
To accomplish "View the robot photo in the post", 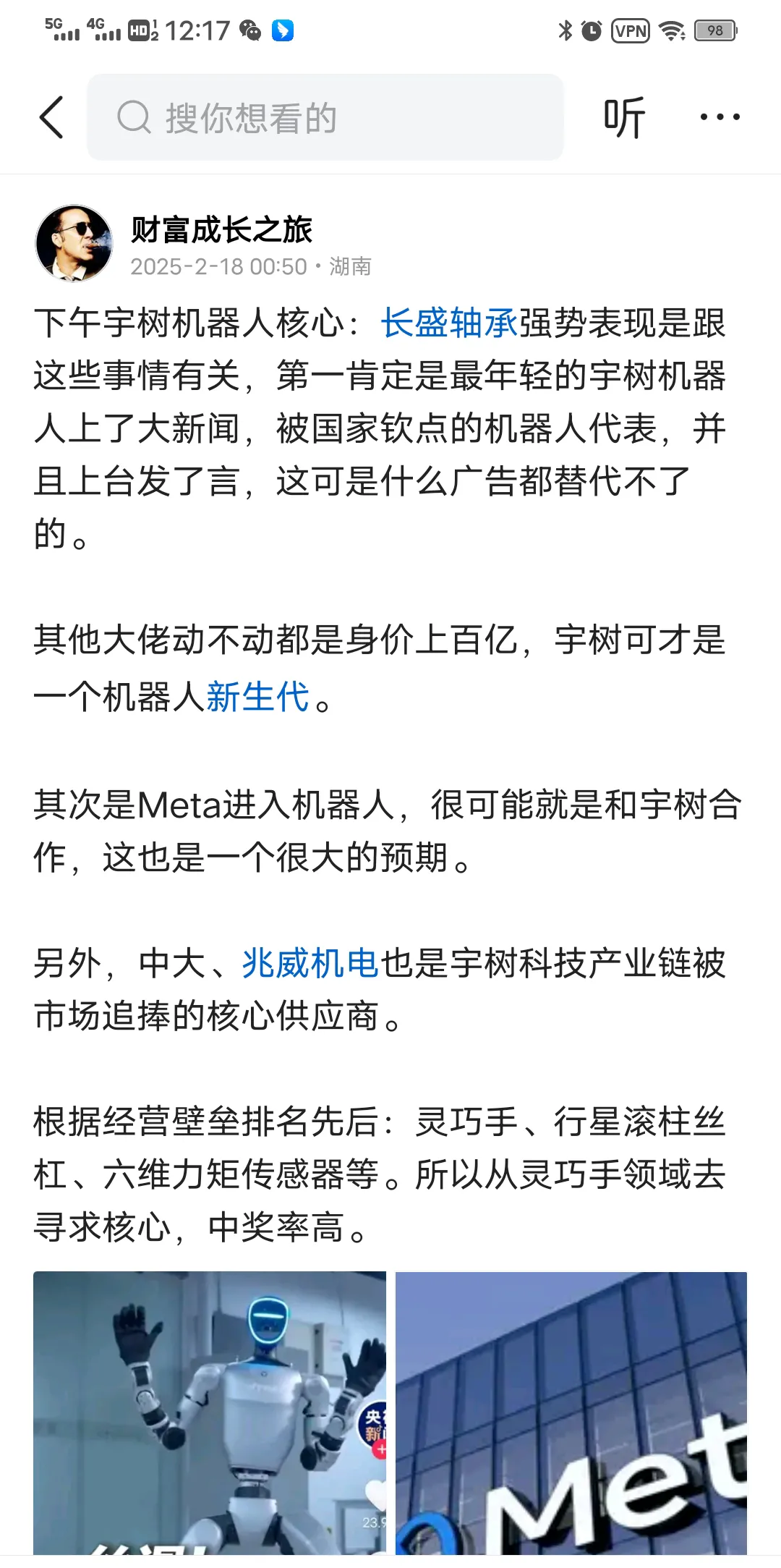I will point(210,1412).
